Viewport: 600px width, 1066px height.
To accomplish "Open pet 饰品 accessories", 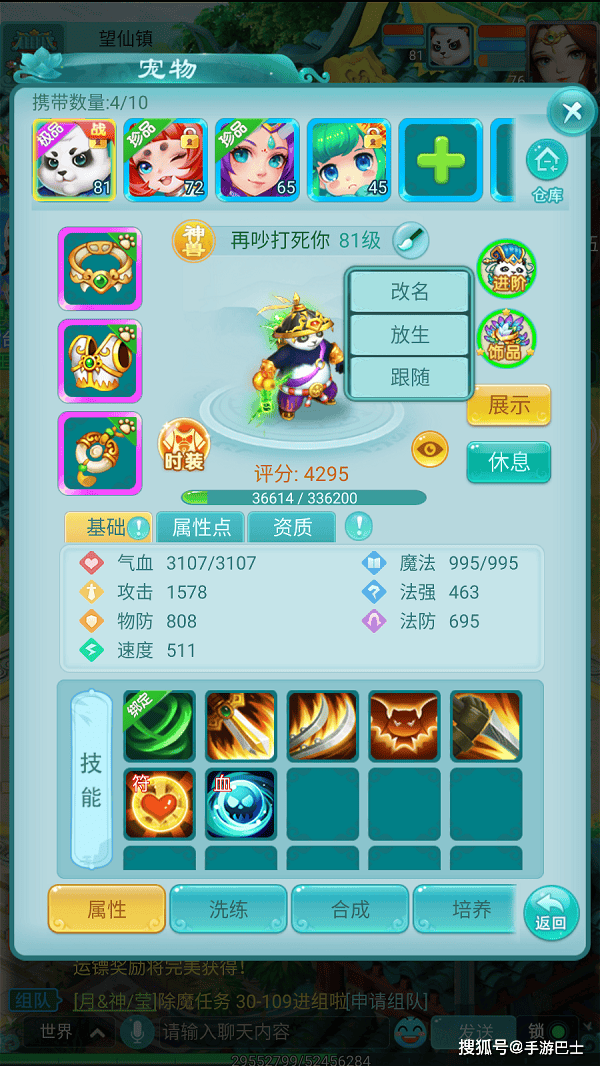I will click(x=507, y=338).
